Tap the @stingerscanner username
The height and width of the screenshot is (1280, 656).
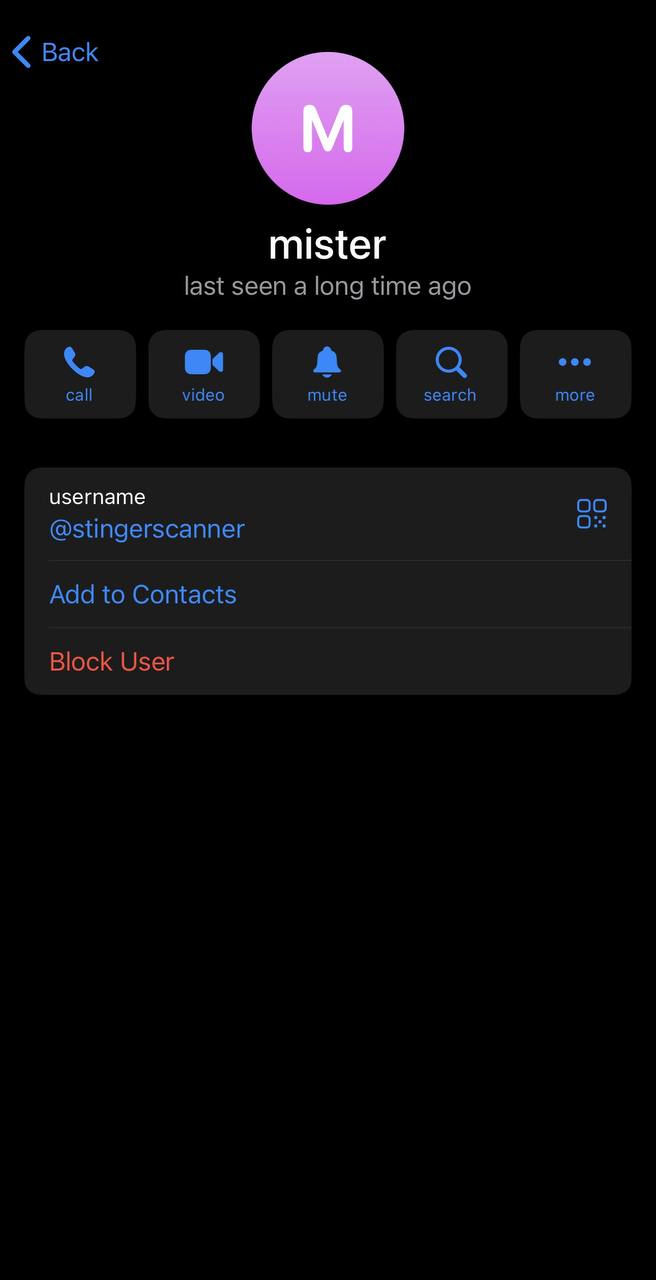(x=147, y=529)
